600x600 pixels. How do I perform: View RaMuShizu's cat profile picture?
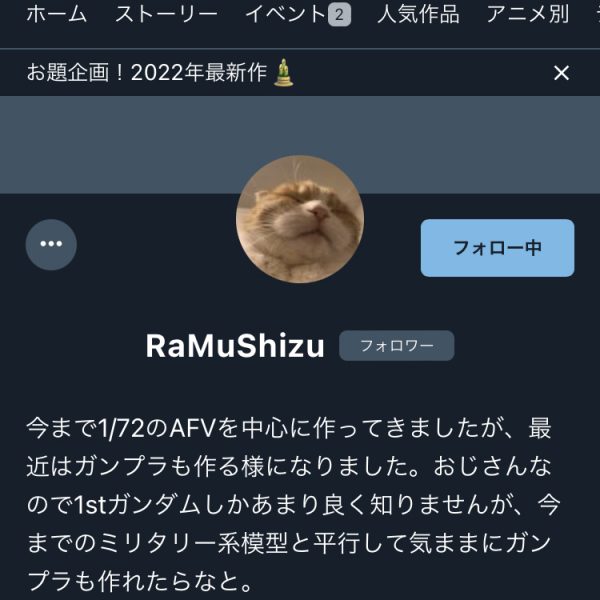coord(300,219)
